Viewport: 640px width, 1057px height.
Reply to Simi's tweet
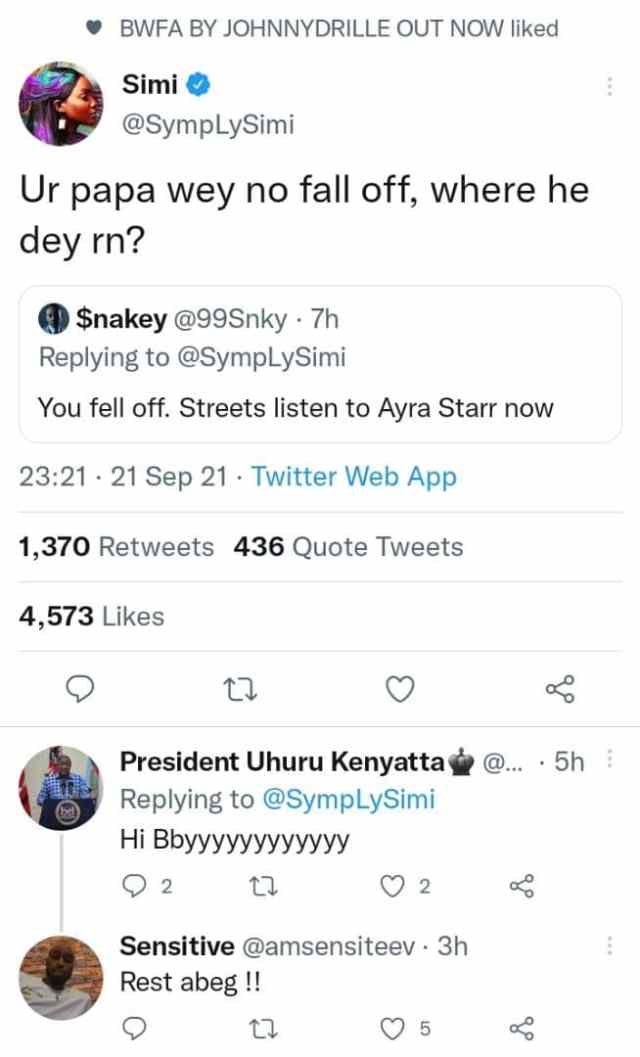pos(86,688)
